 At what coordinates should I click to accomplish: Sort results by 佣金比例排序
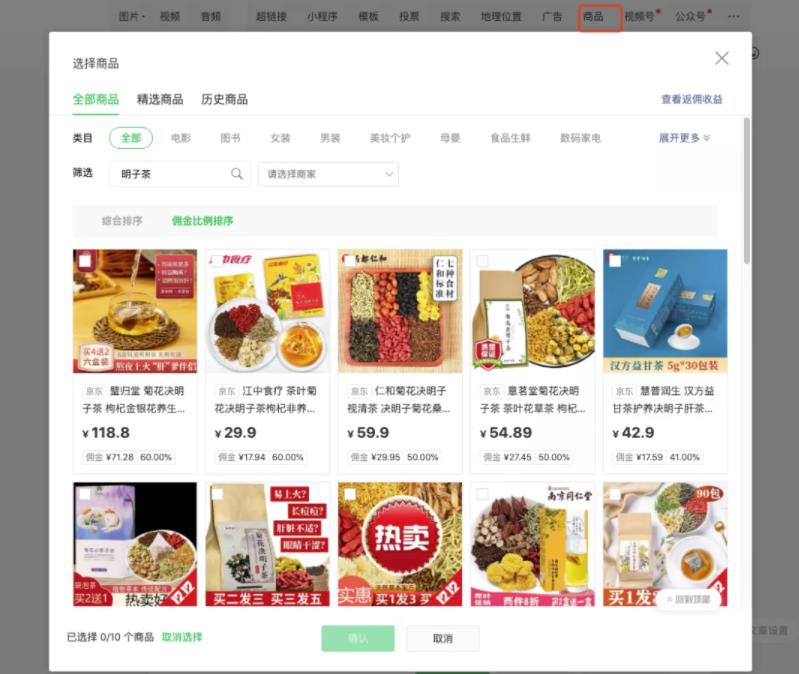pyautogui.click(x=202, y=221)
